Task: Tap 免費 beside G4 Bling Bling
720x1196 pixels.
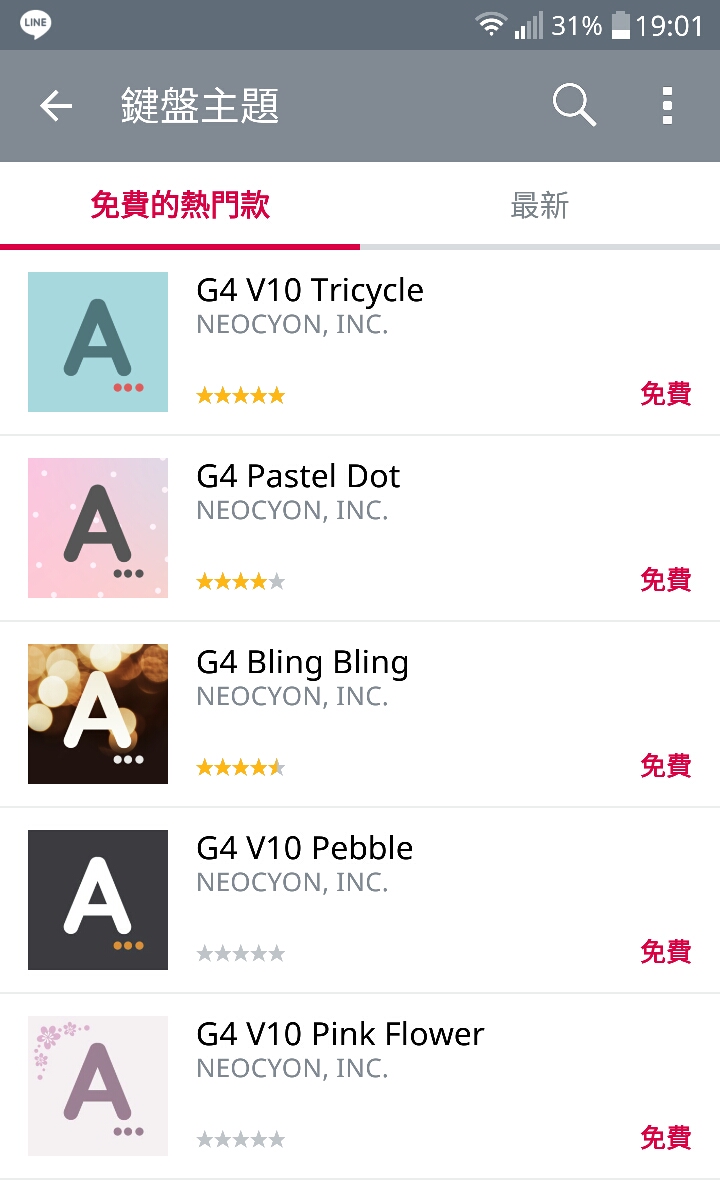Action: pyautogui.click(x=666, y=766)
